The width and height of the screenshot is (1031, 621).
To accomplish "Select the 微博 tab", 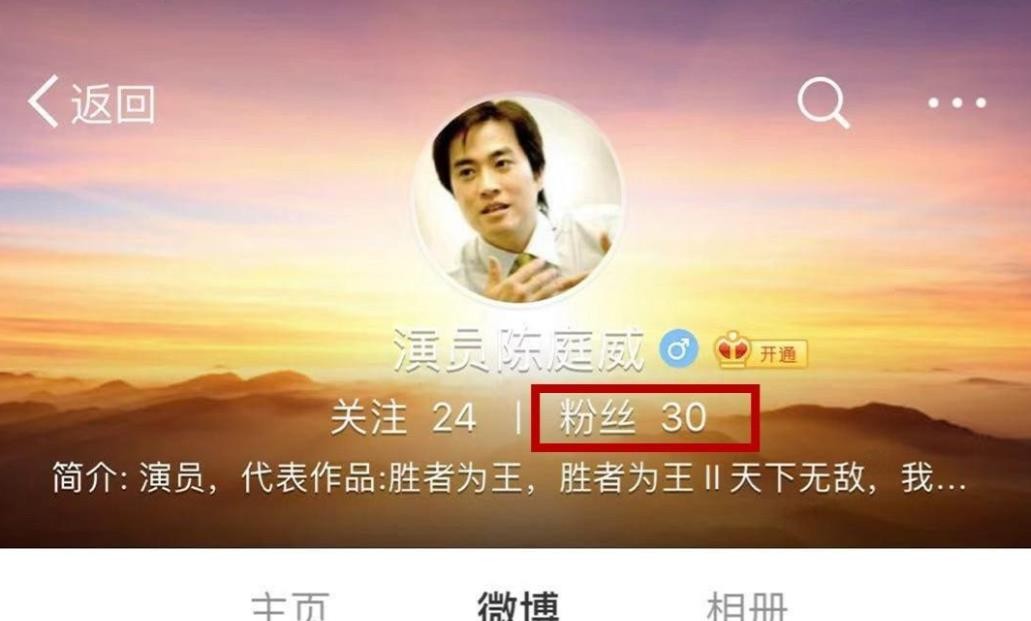I will pyautogui.click(x=517, y=606).
